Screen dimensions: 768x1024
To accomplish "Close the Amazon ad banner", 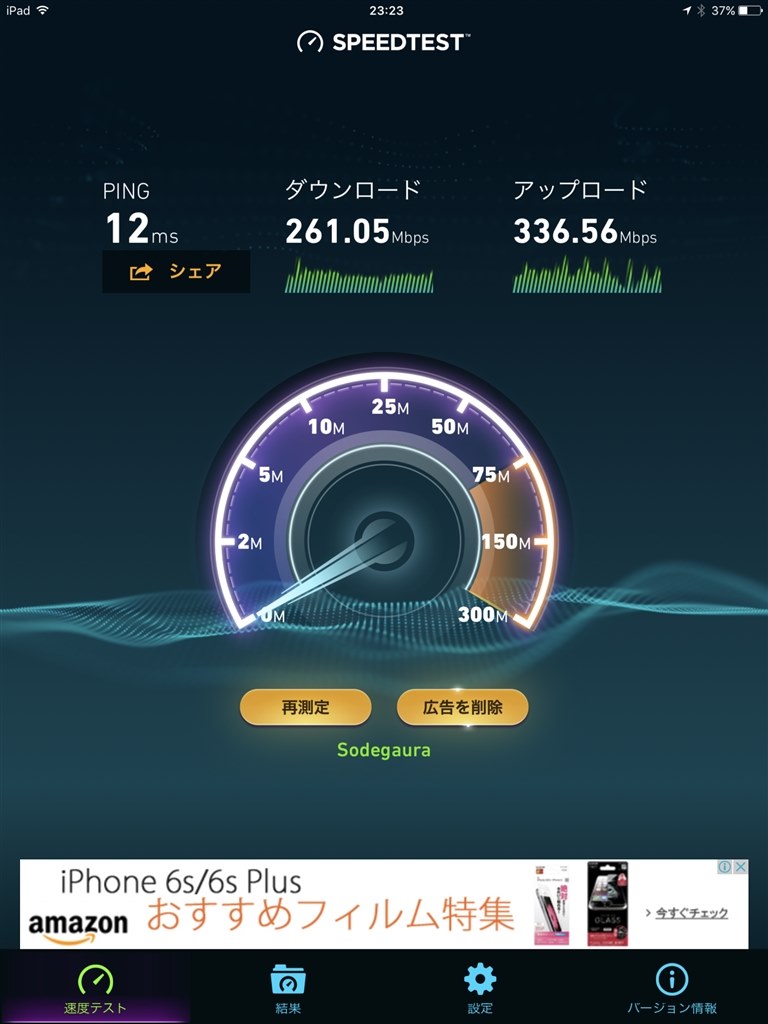I will [740, 867].
